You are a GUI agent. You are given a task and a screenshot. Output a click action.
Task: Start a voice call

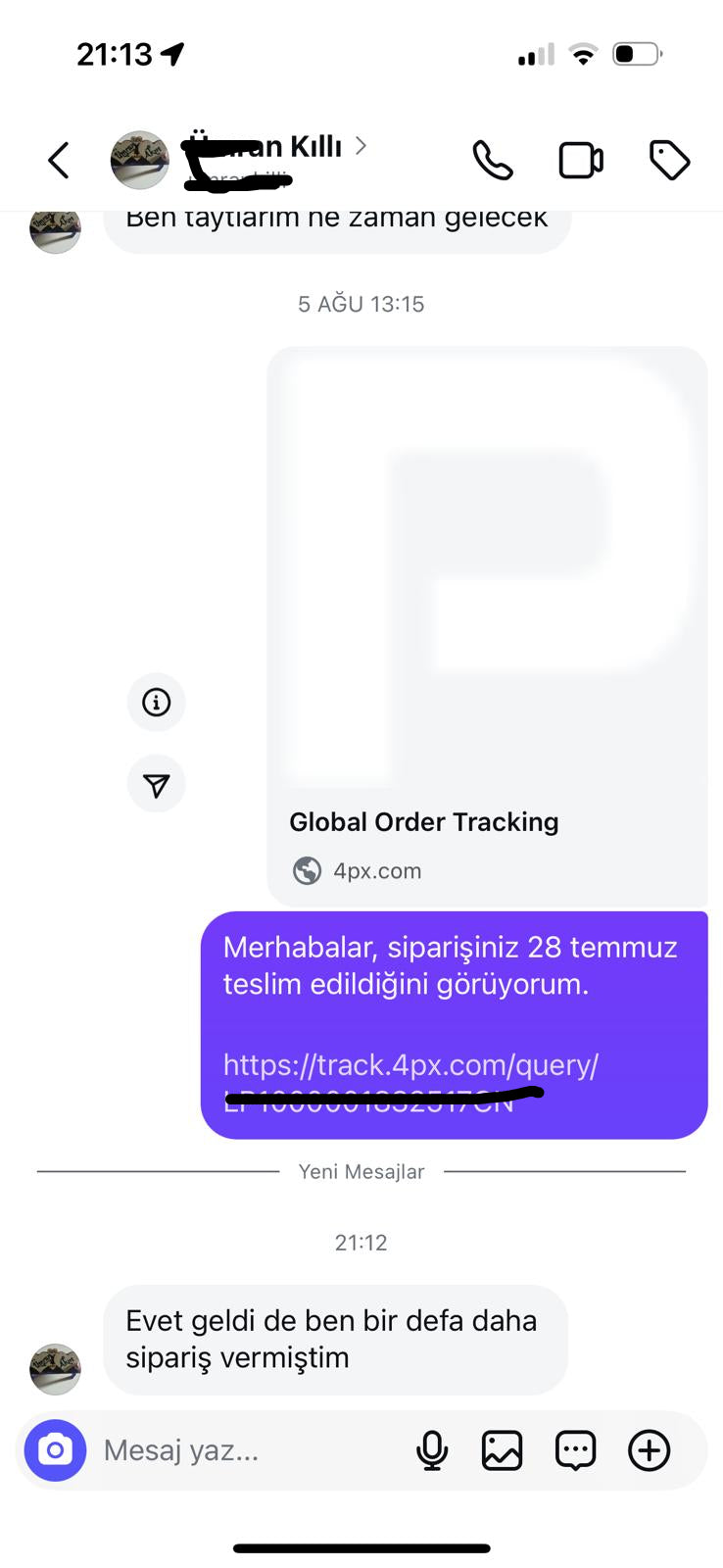[492, 161]
